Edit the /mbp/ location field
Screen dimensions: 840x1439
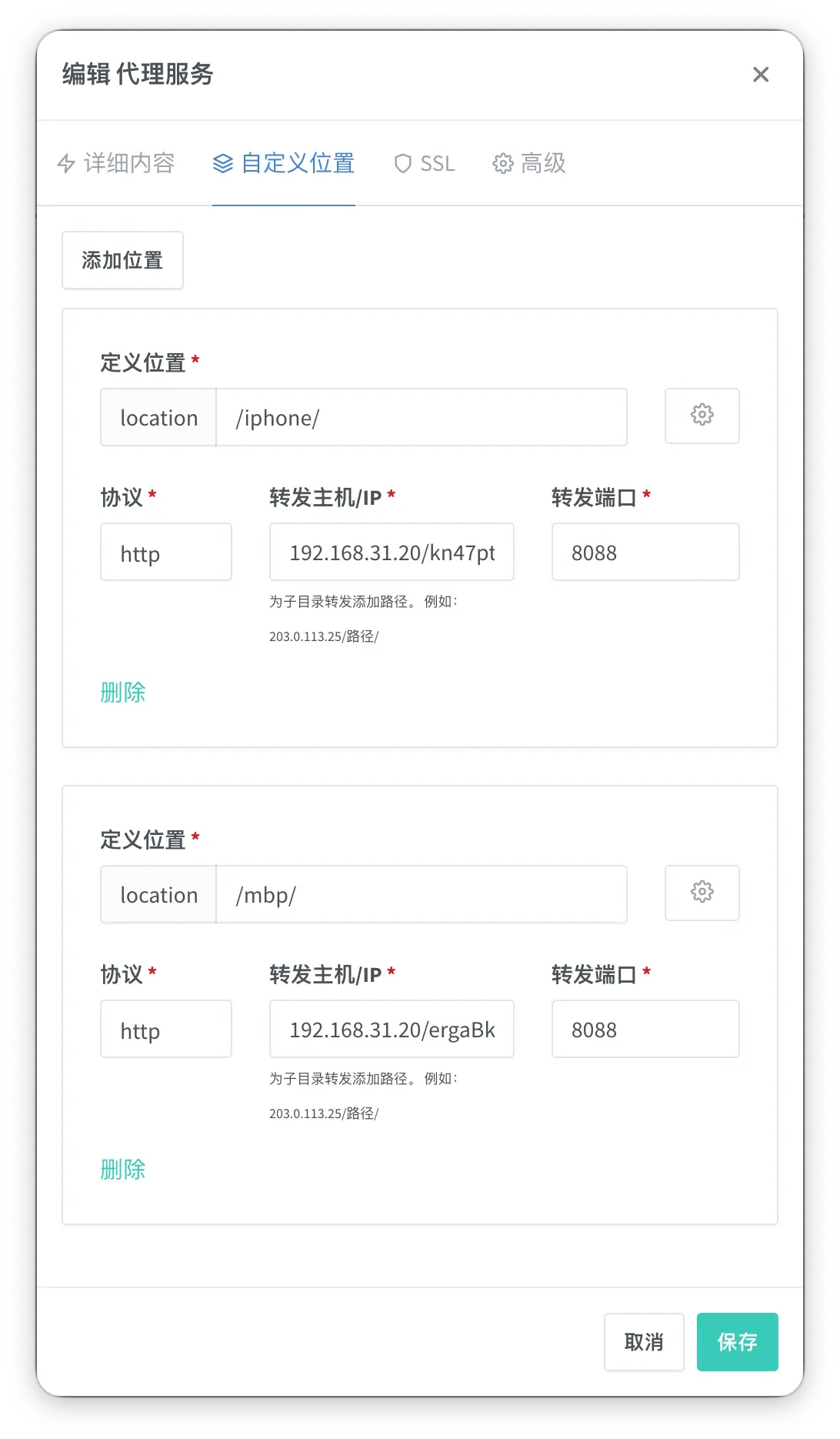click(421, 894)
